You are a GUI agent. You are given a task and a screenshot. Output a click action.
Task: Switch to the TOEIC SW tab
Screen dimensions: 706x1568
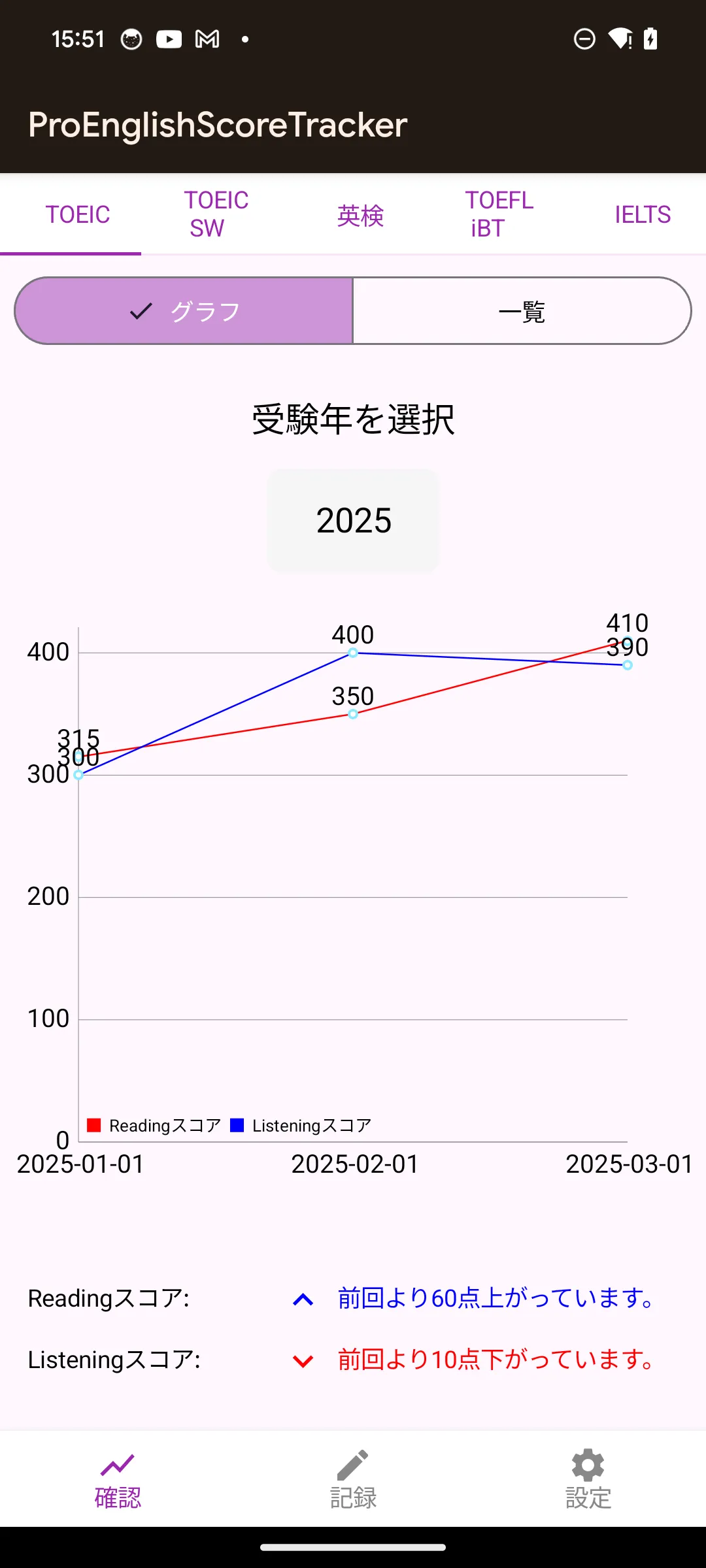pyautogui.click(x=216, y=214)
